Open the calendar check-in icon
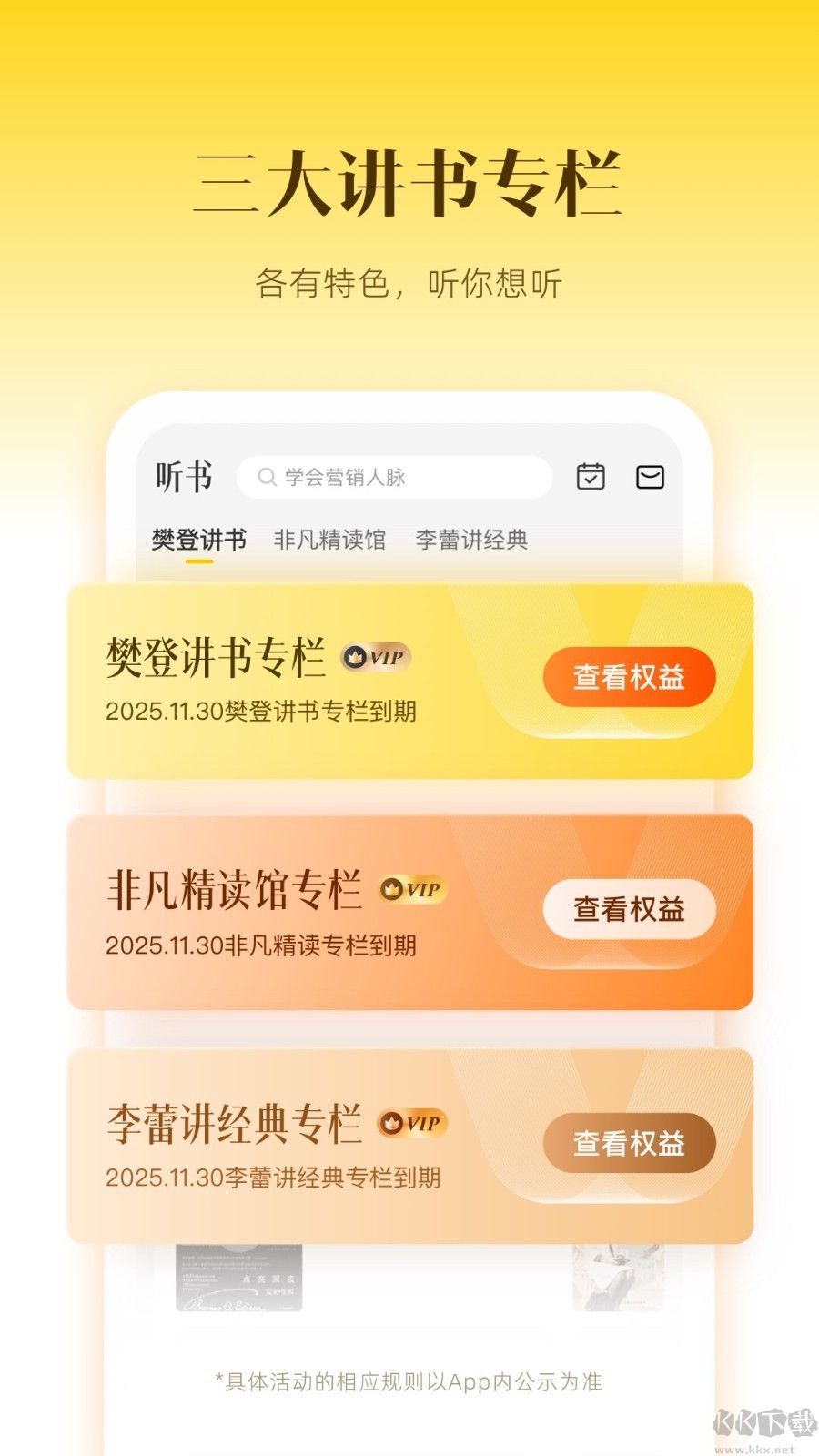The width and height of the screenshot is (819, 1456). pyautogui.click(x=591, y=476)
